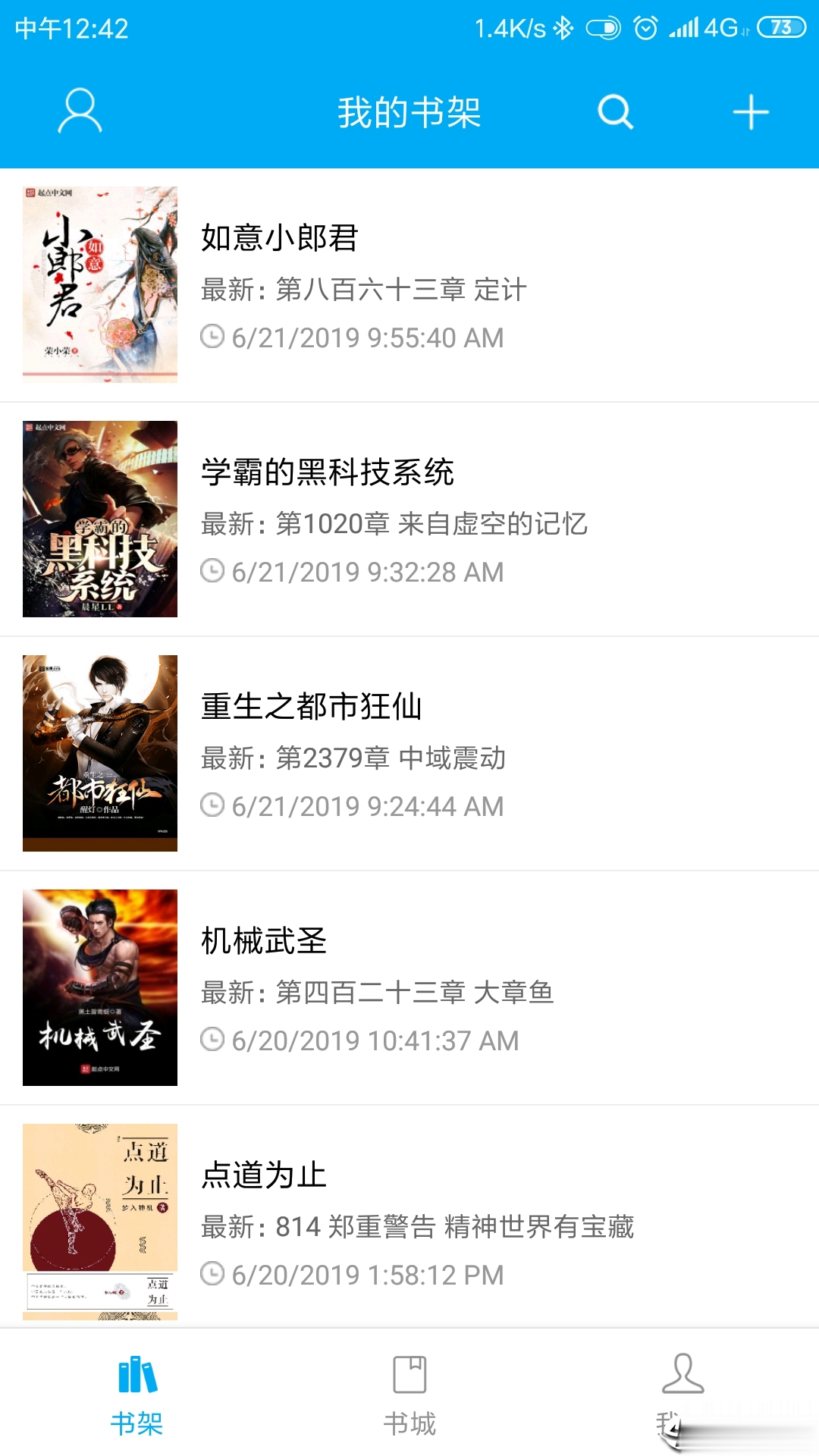This screenshot has height=1456, width=819.
Task: Tap the search icon in the top bar
Action: coord(615,112)
